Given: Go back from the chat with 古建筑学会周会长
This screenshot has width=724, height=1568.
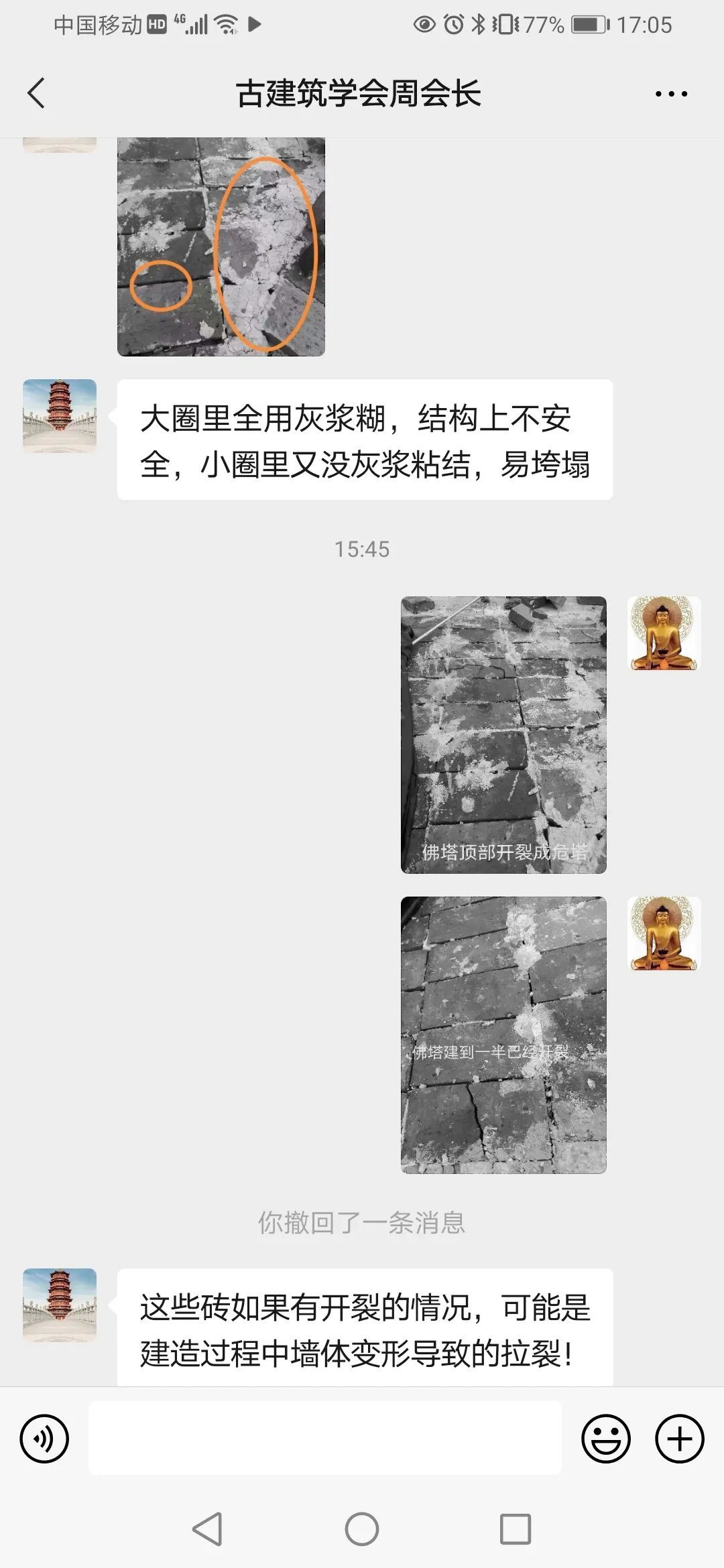Looking at the screenshot, I should pos(36,93).
